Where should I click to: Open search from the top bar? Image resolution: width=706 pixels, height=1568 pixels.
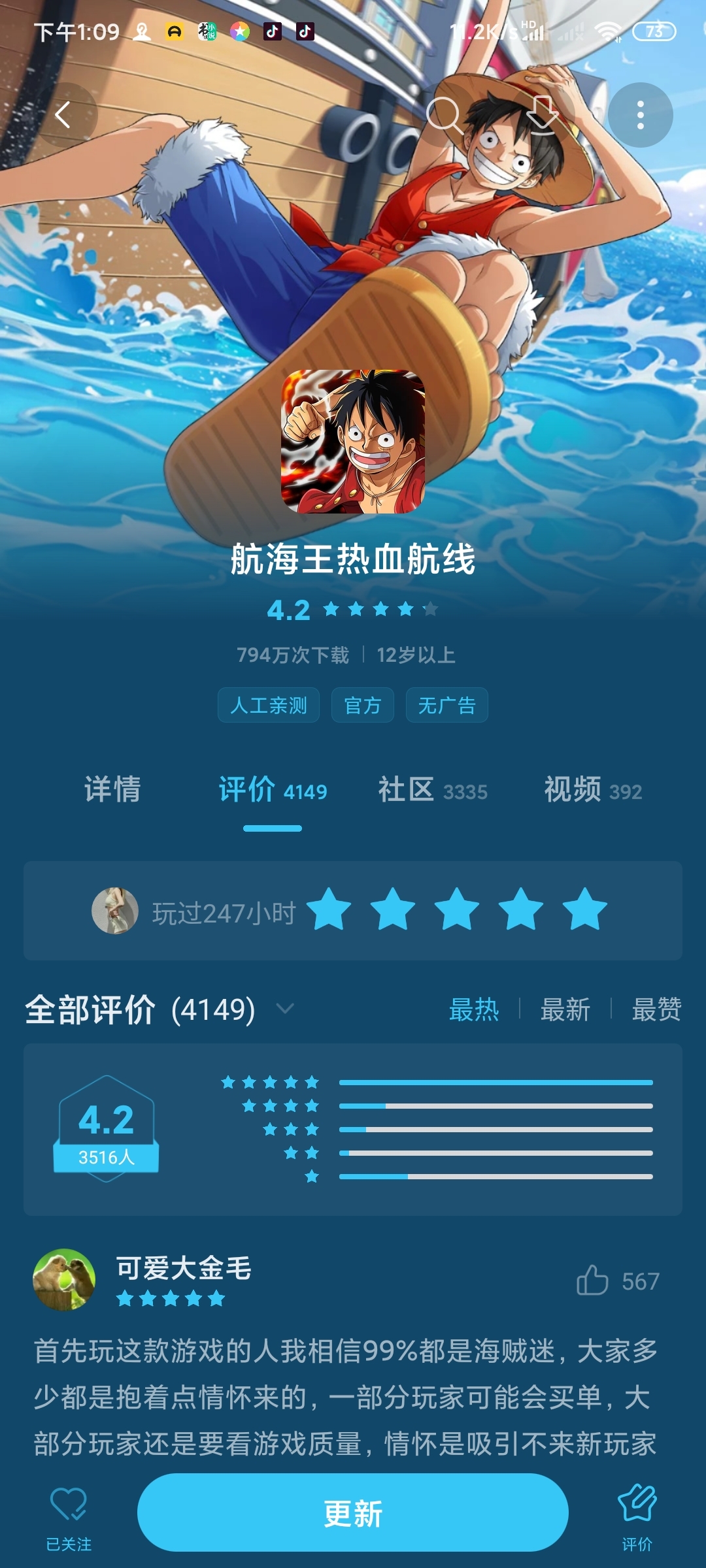point(445,115)
